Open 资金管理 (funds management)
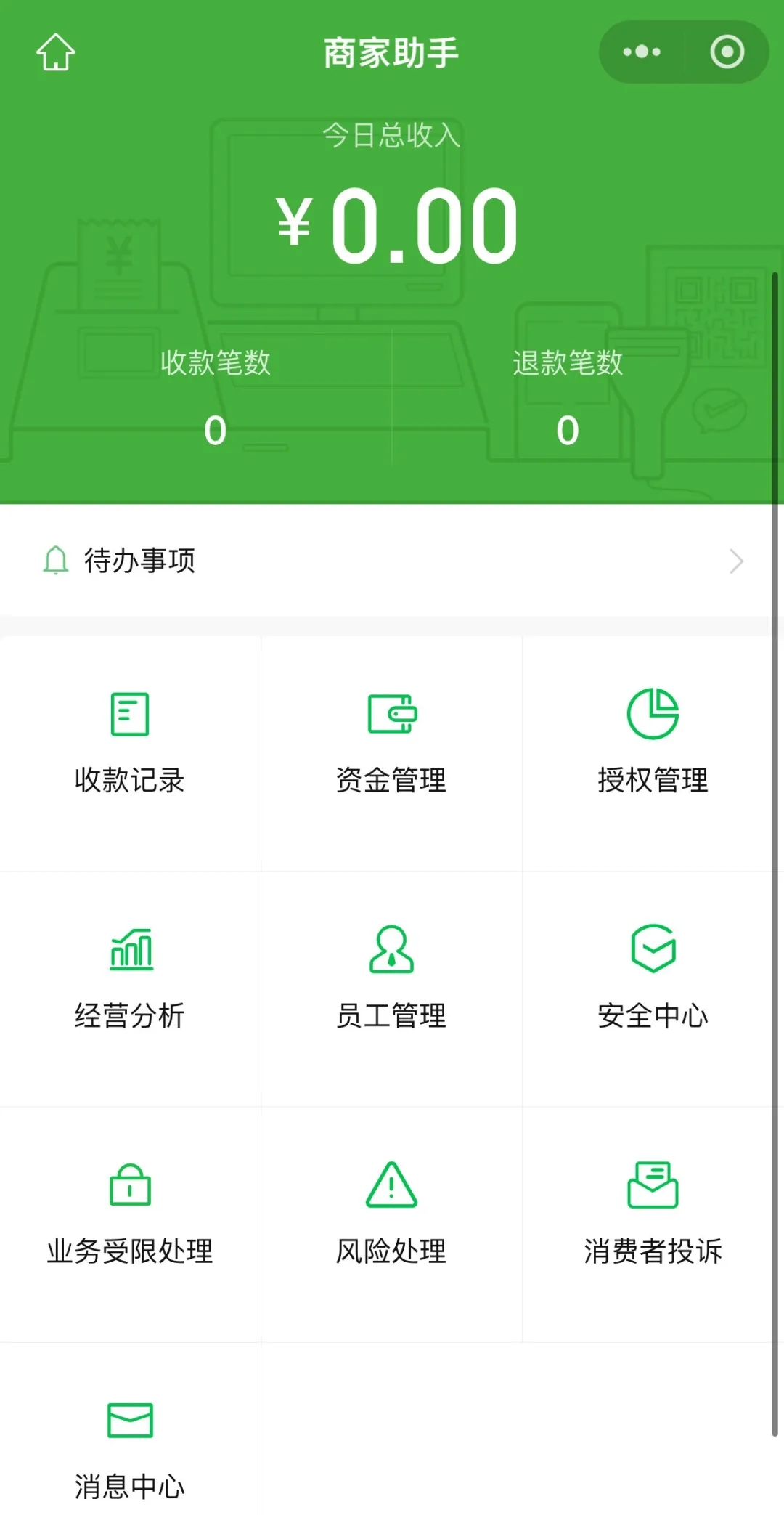This screenshot has width=784, height=1515. tap(391, 748)
